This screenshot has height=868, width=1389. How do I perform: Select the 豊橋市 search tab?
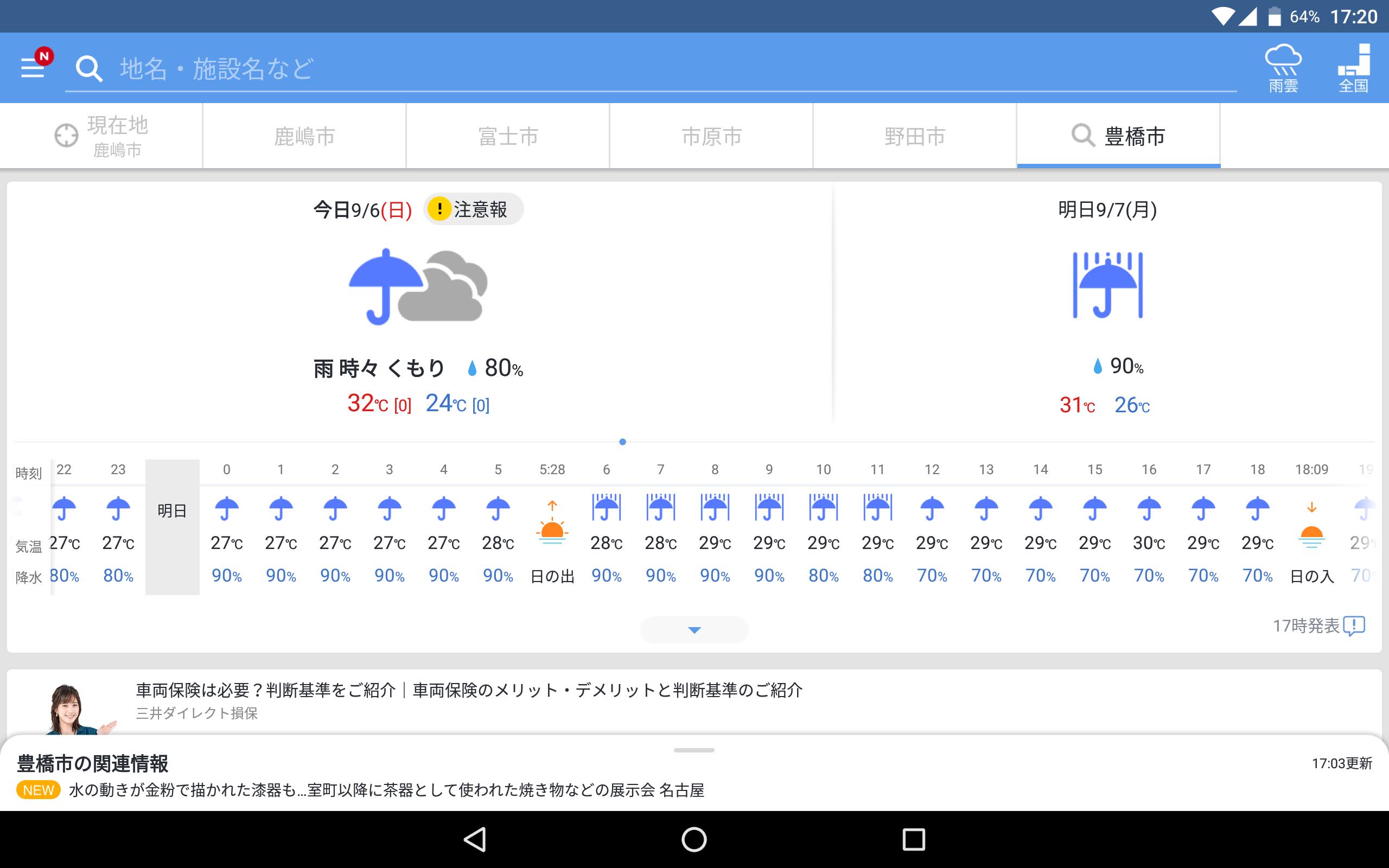[x=1118, y=136]
